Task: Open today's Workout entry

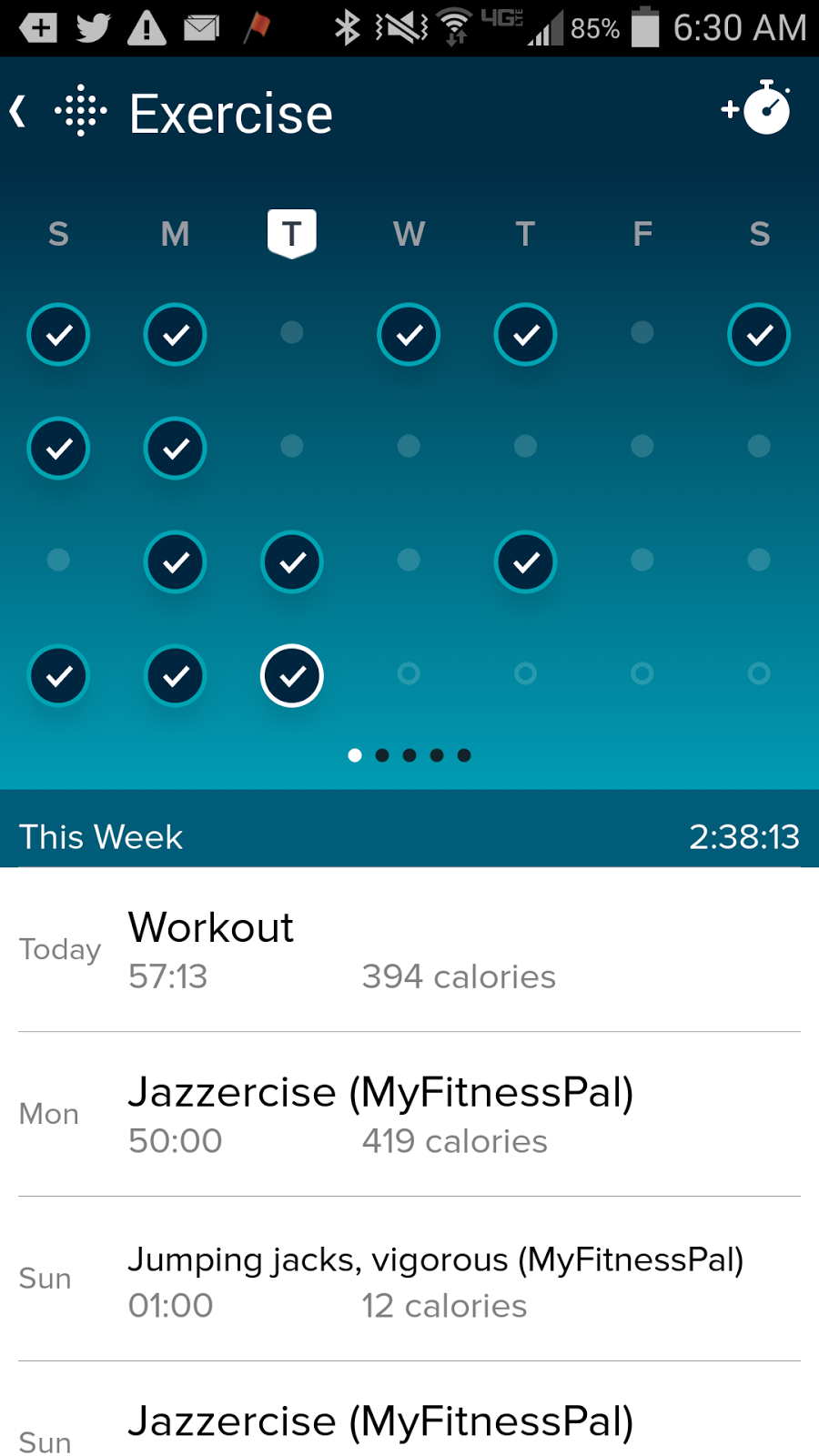Action: [x=409, y=949]
